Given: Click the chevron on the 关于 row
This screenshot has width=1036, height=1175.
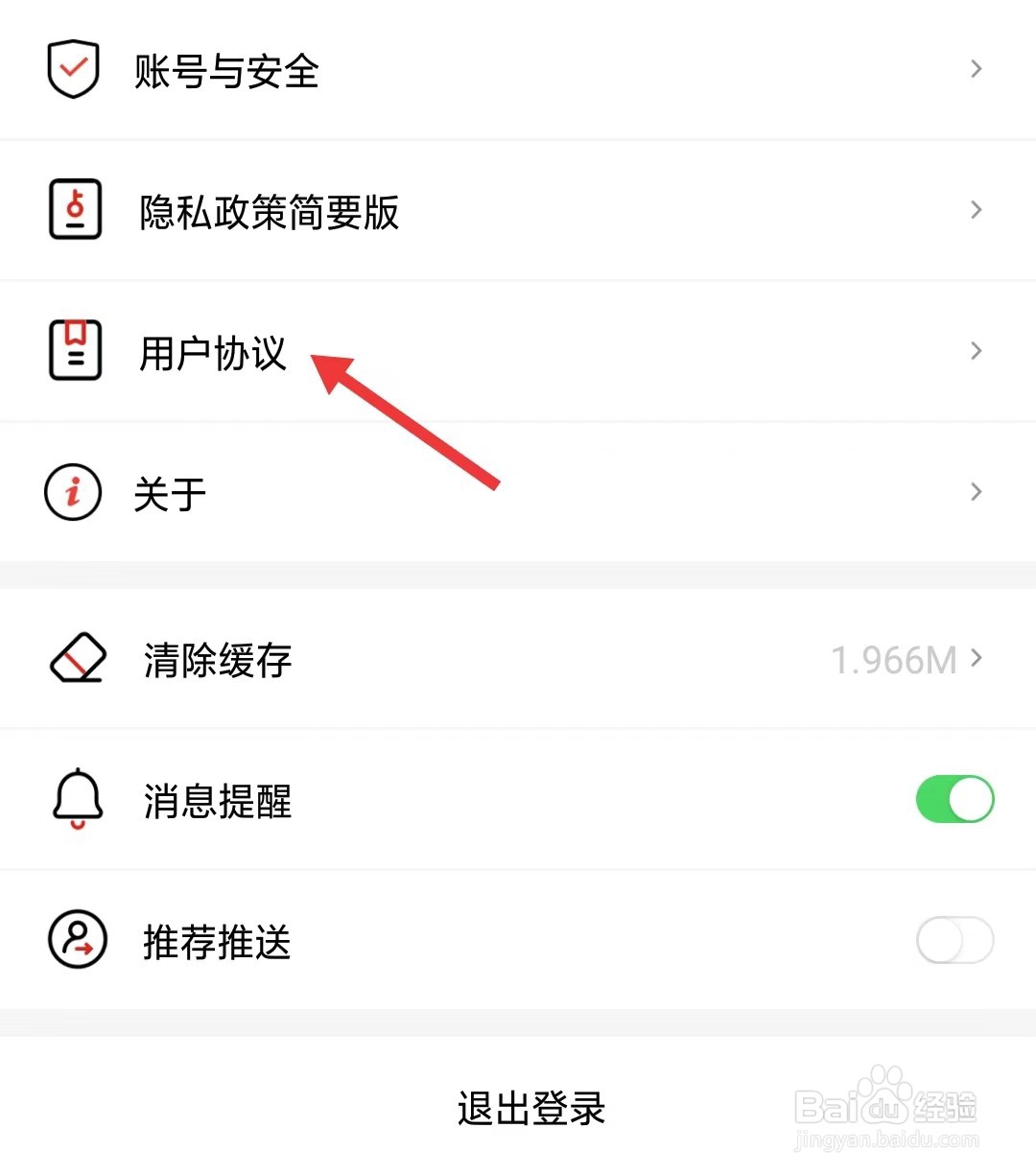Looking at the screenshot, I should [x=976, y=492].
